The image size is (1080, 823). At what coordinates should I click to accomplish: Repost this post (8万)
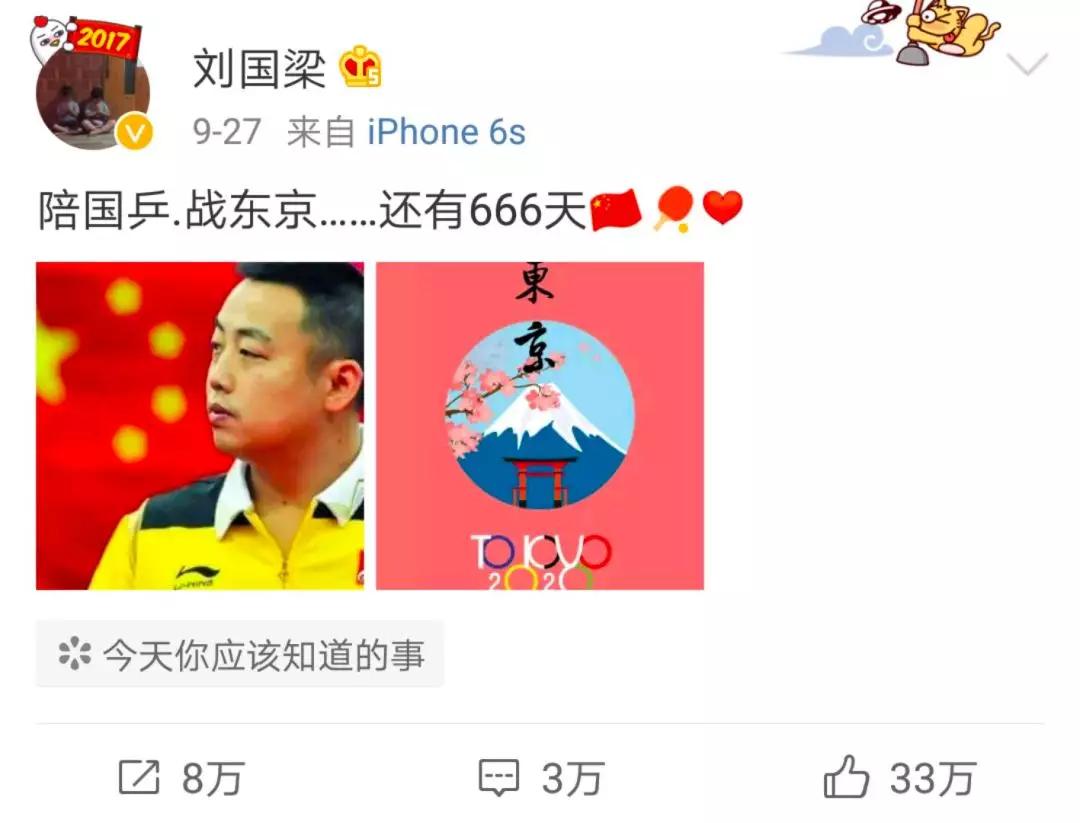click(x=180, y=778)
